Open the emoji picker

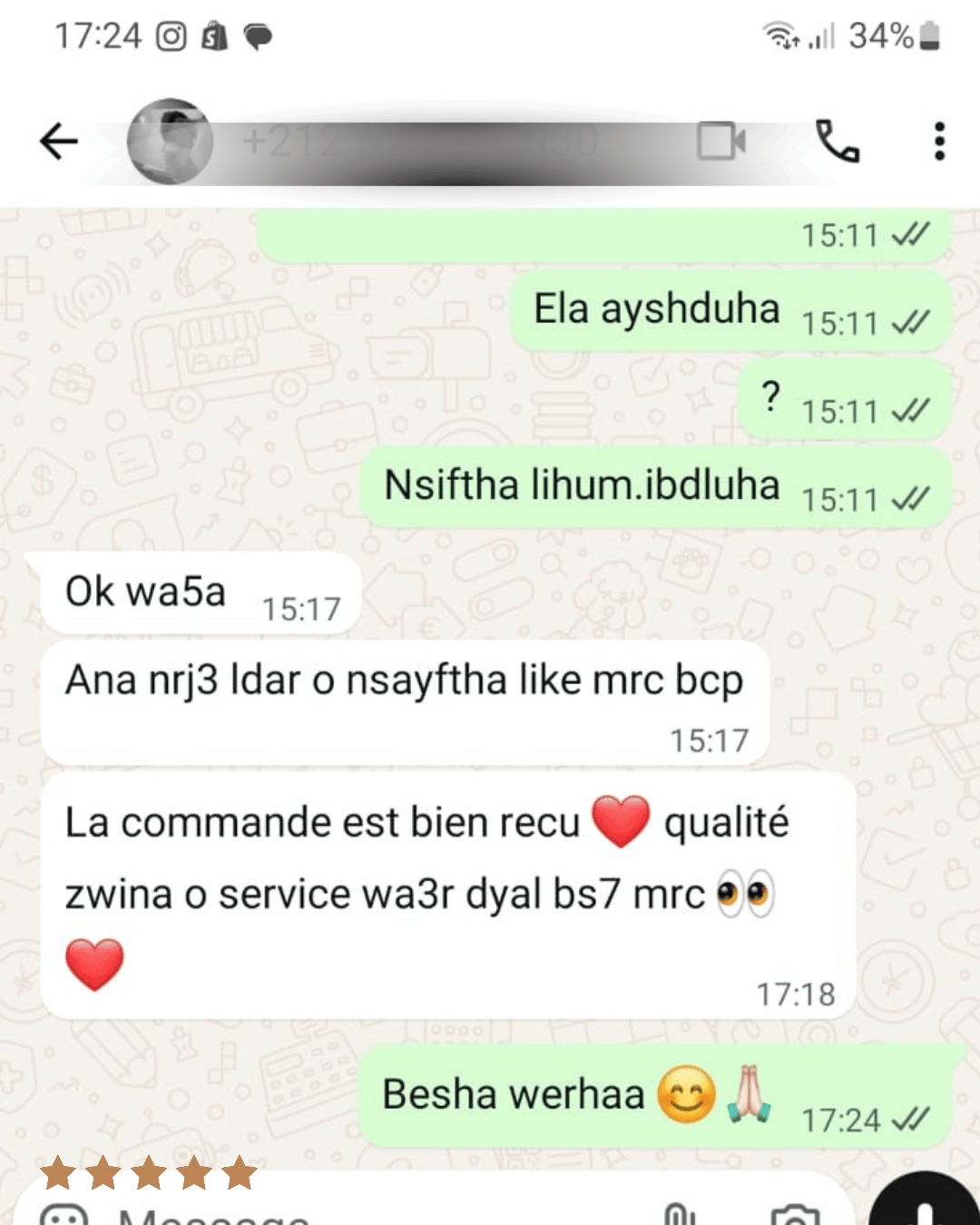[x=64, y=1215]
